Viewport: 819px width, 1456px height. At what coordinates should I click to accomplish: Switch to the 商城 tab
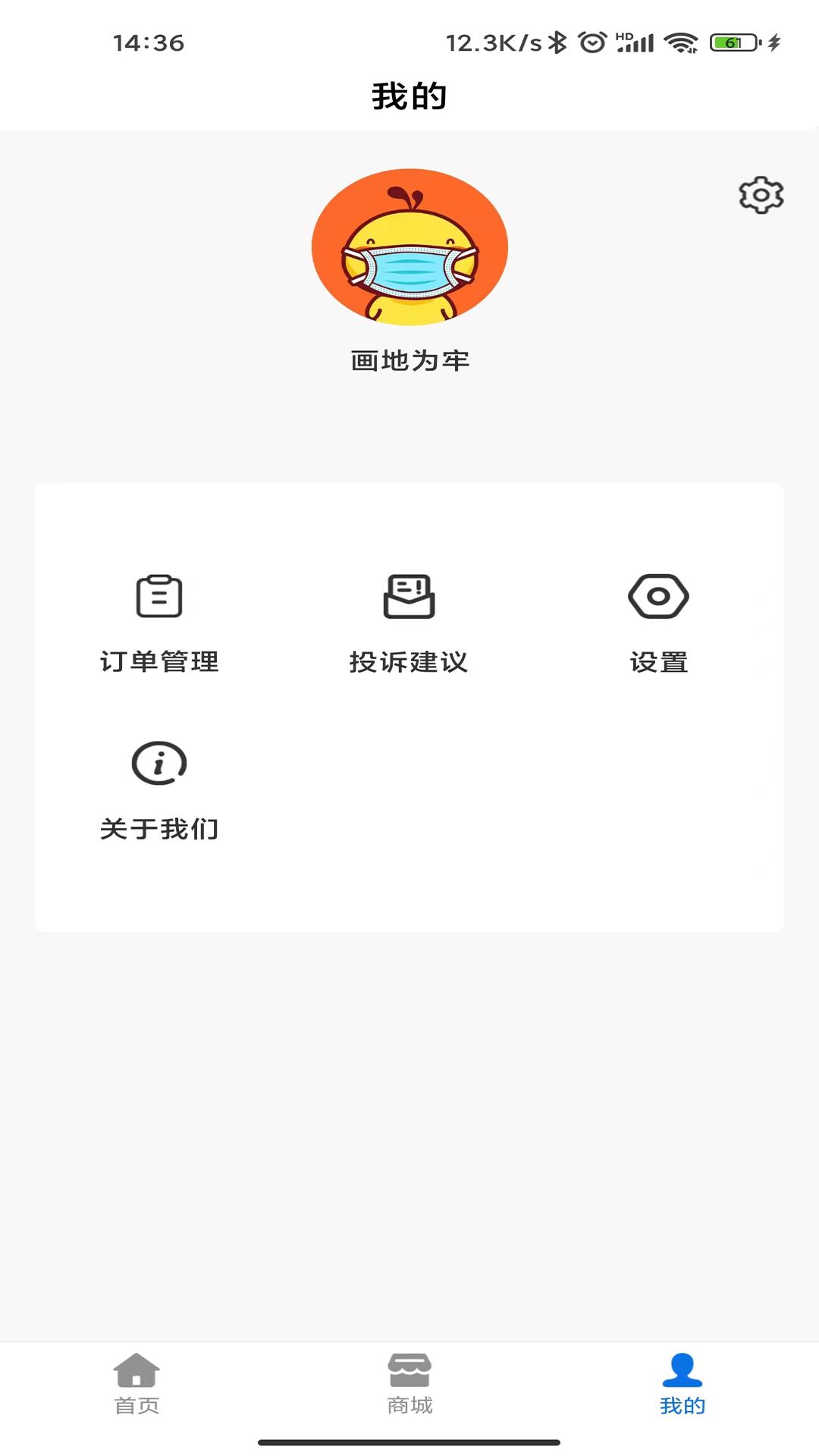tap(409, 1404)
